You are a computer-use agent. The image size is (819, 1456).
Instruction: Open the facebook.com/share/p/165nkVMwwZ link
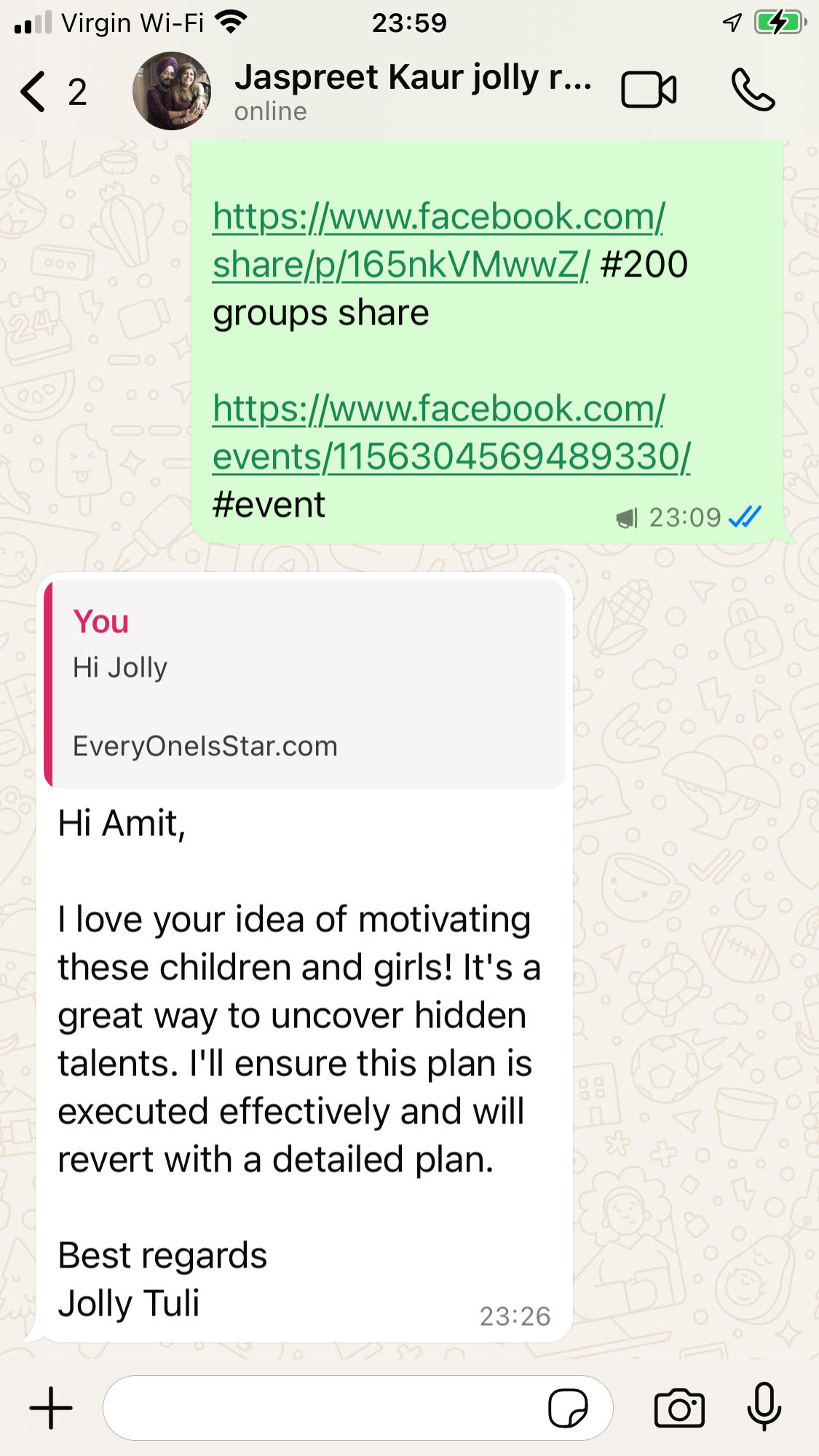(x=437, y=240)
